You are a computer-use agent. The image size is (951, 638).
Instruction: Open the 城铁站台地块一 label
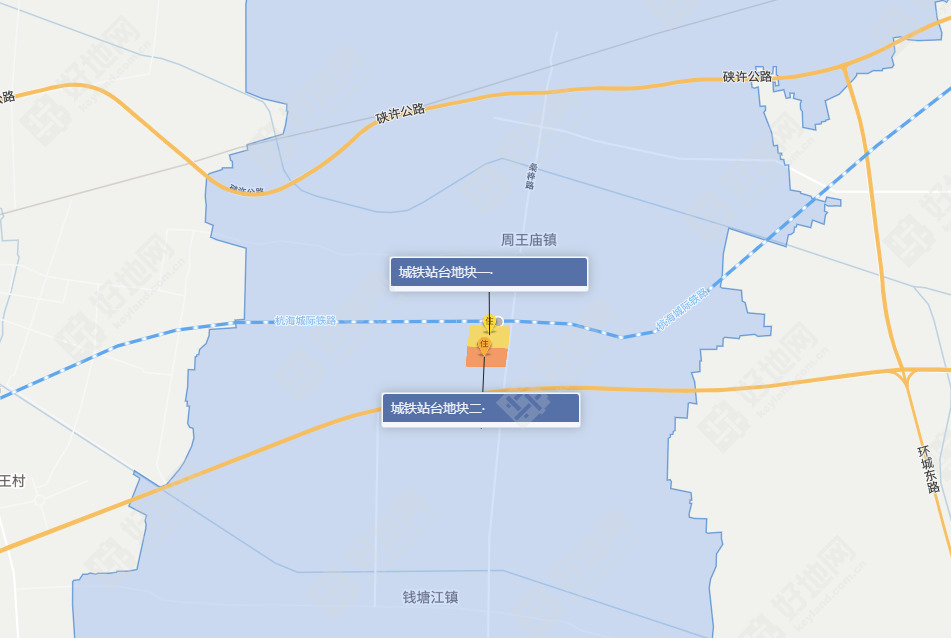(x=488, y=273)
